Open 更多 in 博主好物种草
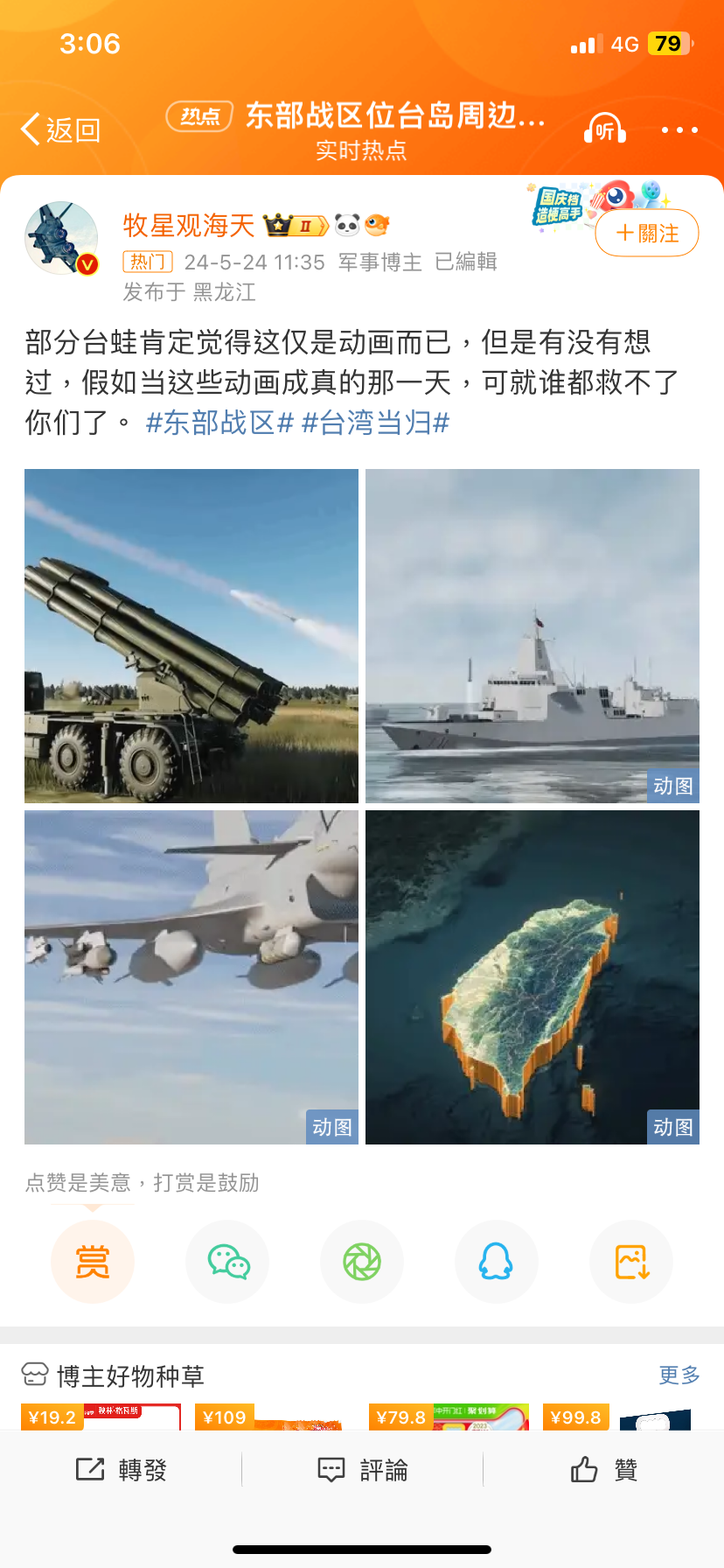Viewport: 724px width, 1568px height. tap(679, 1375)
